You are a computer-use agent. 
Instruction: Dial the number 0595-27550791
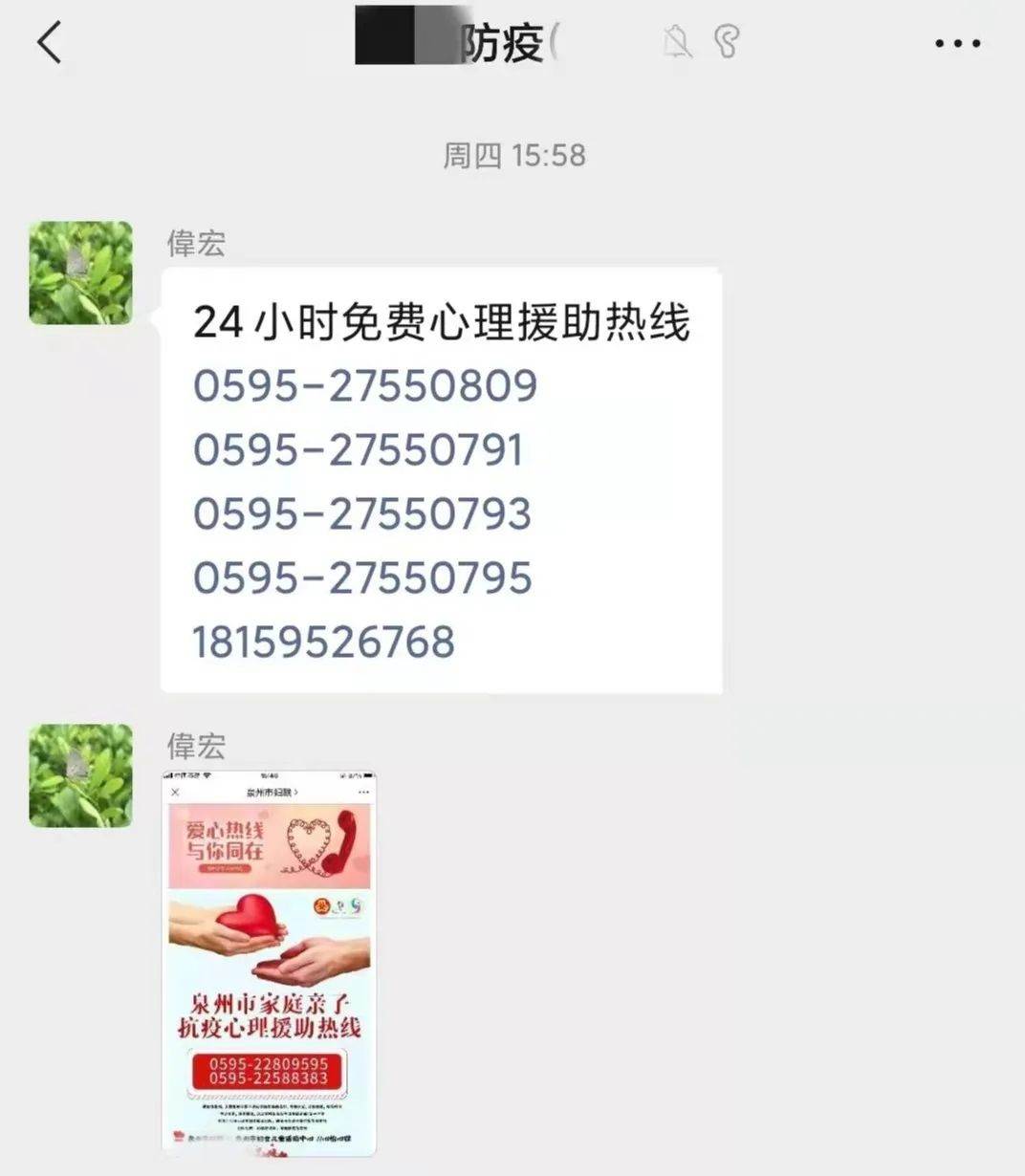click(x=358, y=450)
